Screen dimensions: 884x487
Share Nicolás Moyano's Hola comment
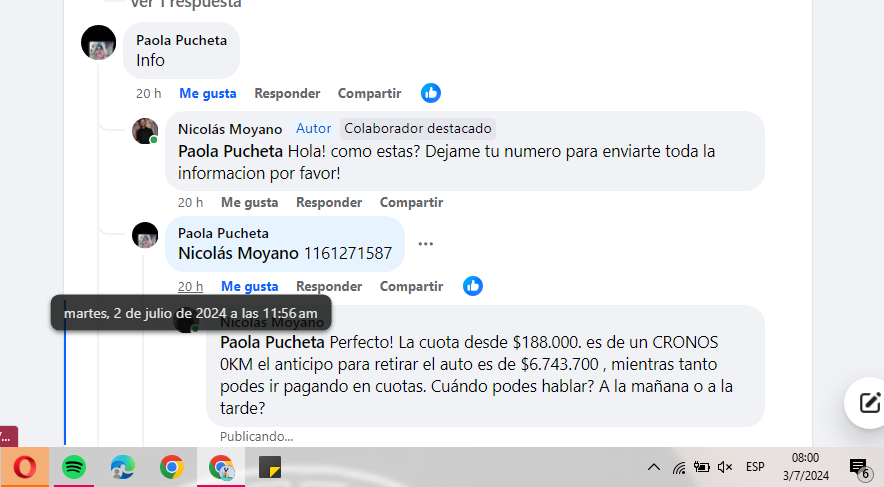411,202
